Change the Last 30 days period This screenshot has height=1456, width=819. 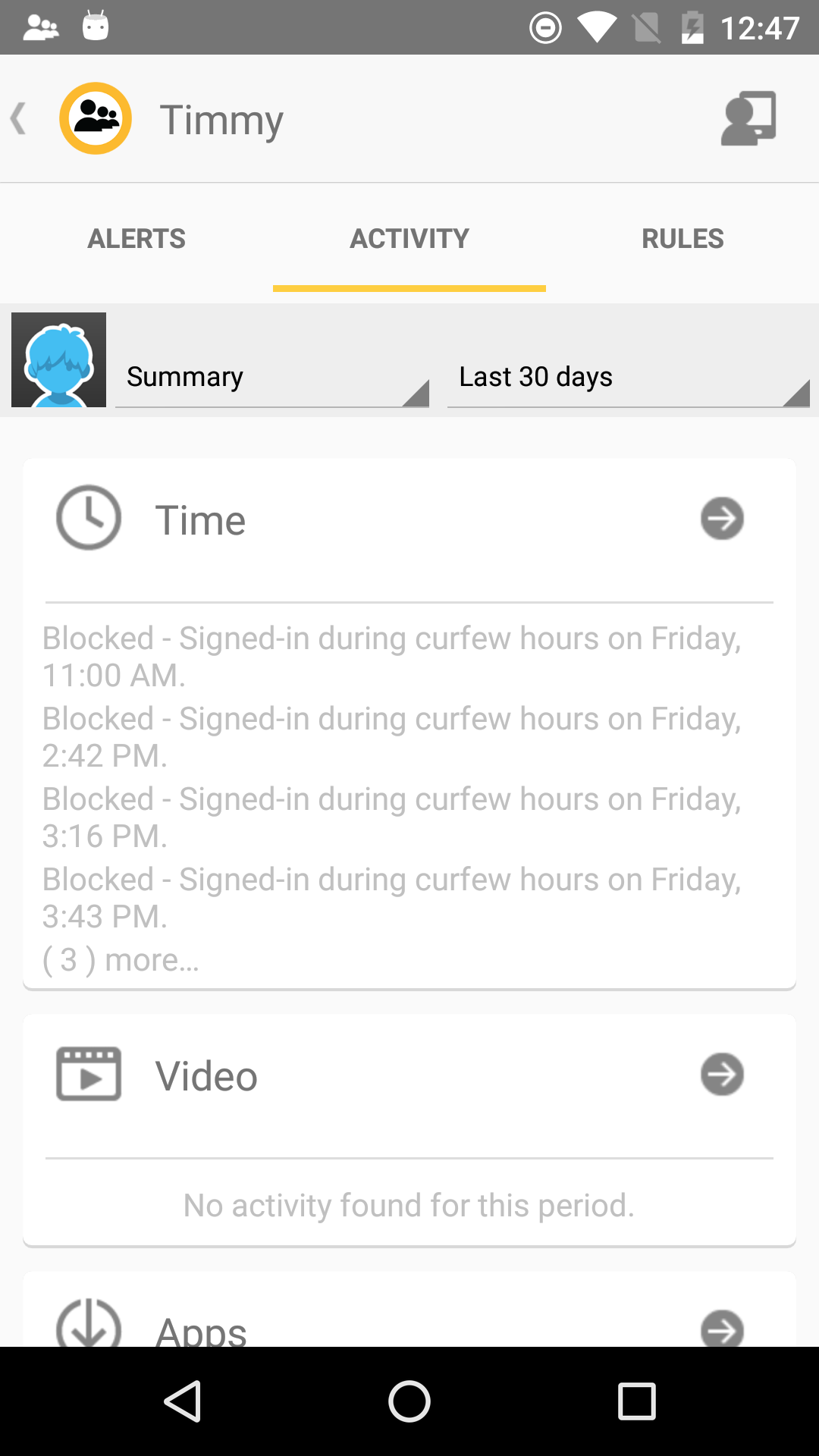pyautogui.click(x=628, y=377)
